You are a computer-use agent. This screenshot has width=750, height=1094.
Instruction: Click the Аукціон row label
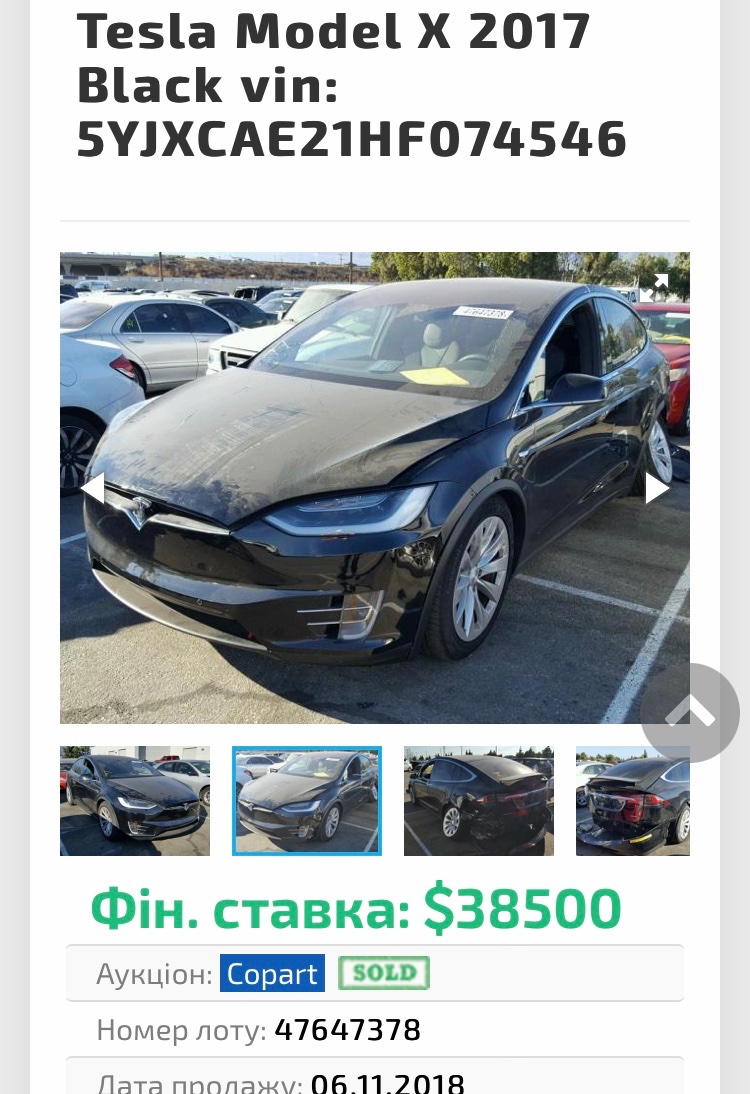153,972
